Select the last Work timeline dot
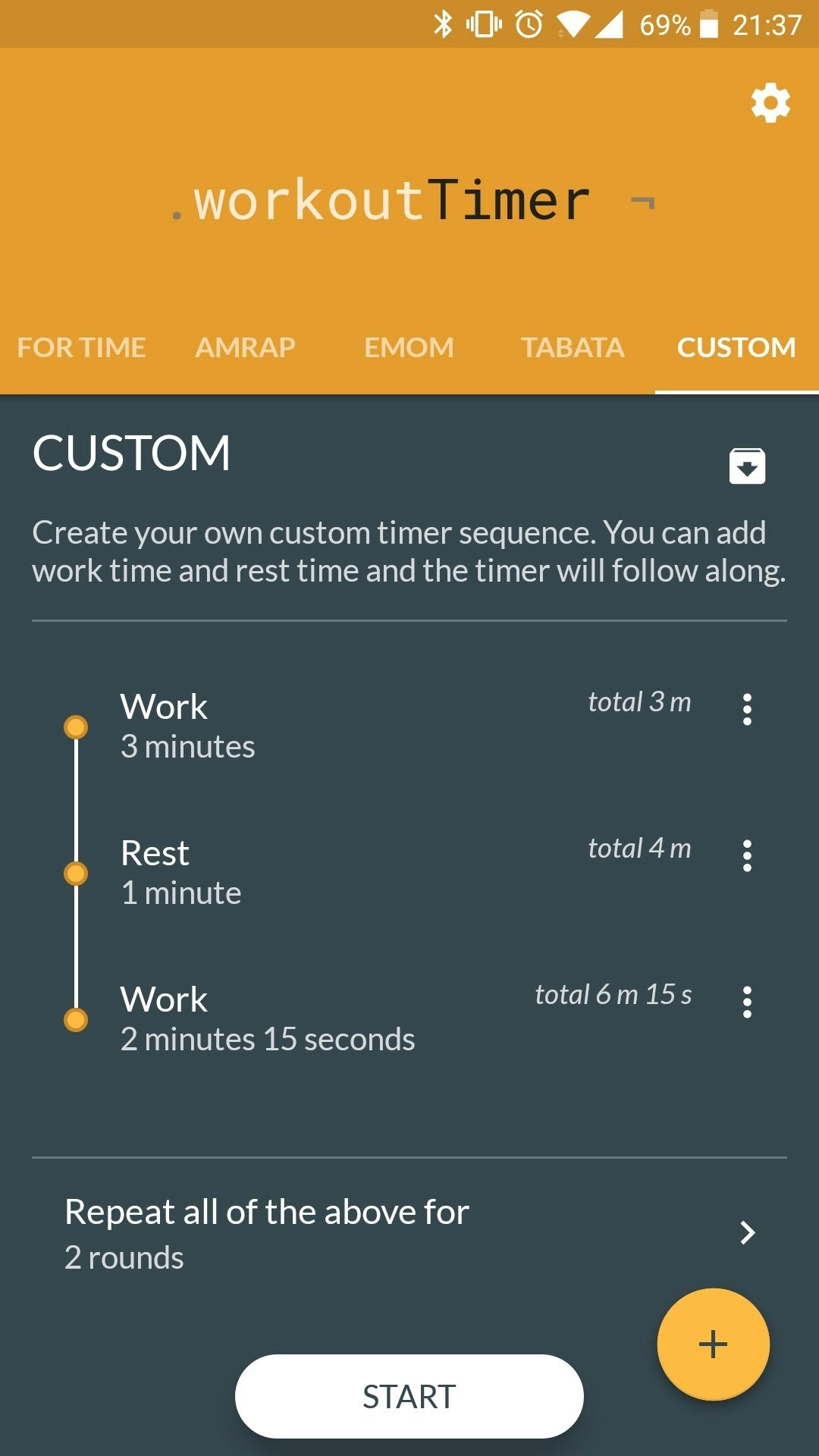Viewport: 819px width, 1456px height. coord(76,1020)
